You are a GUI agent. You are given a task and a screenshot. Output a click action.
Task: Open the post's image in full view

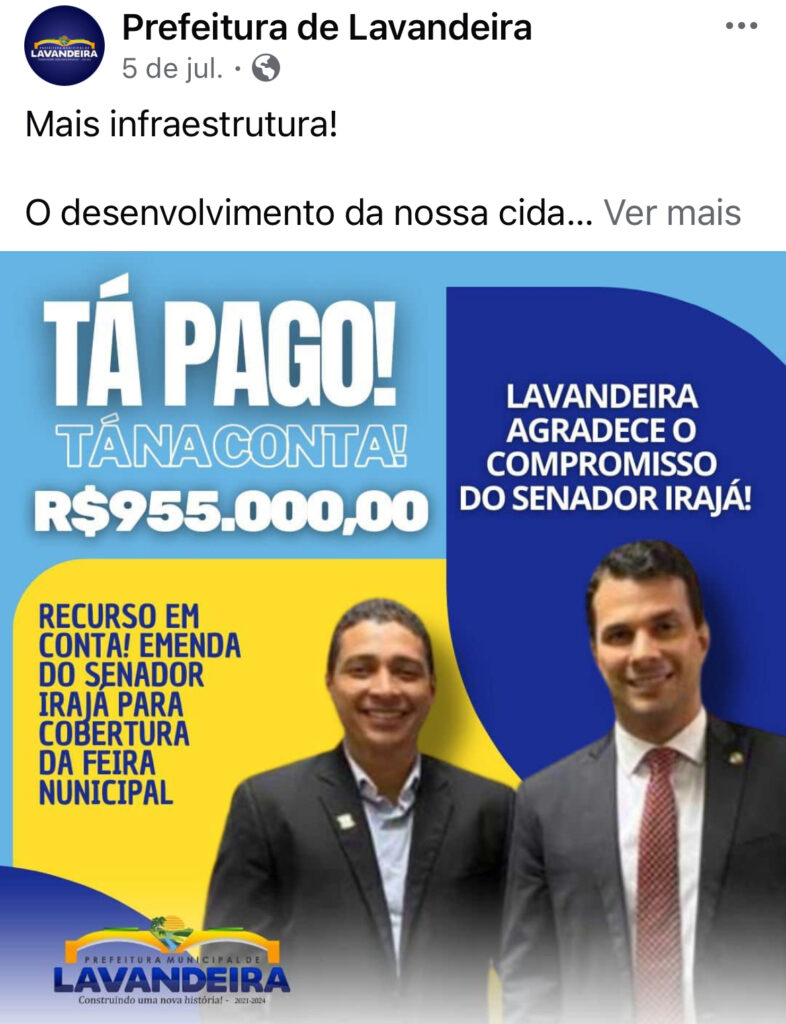393,636
